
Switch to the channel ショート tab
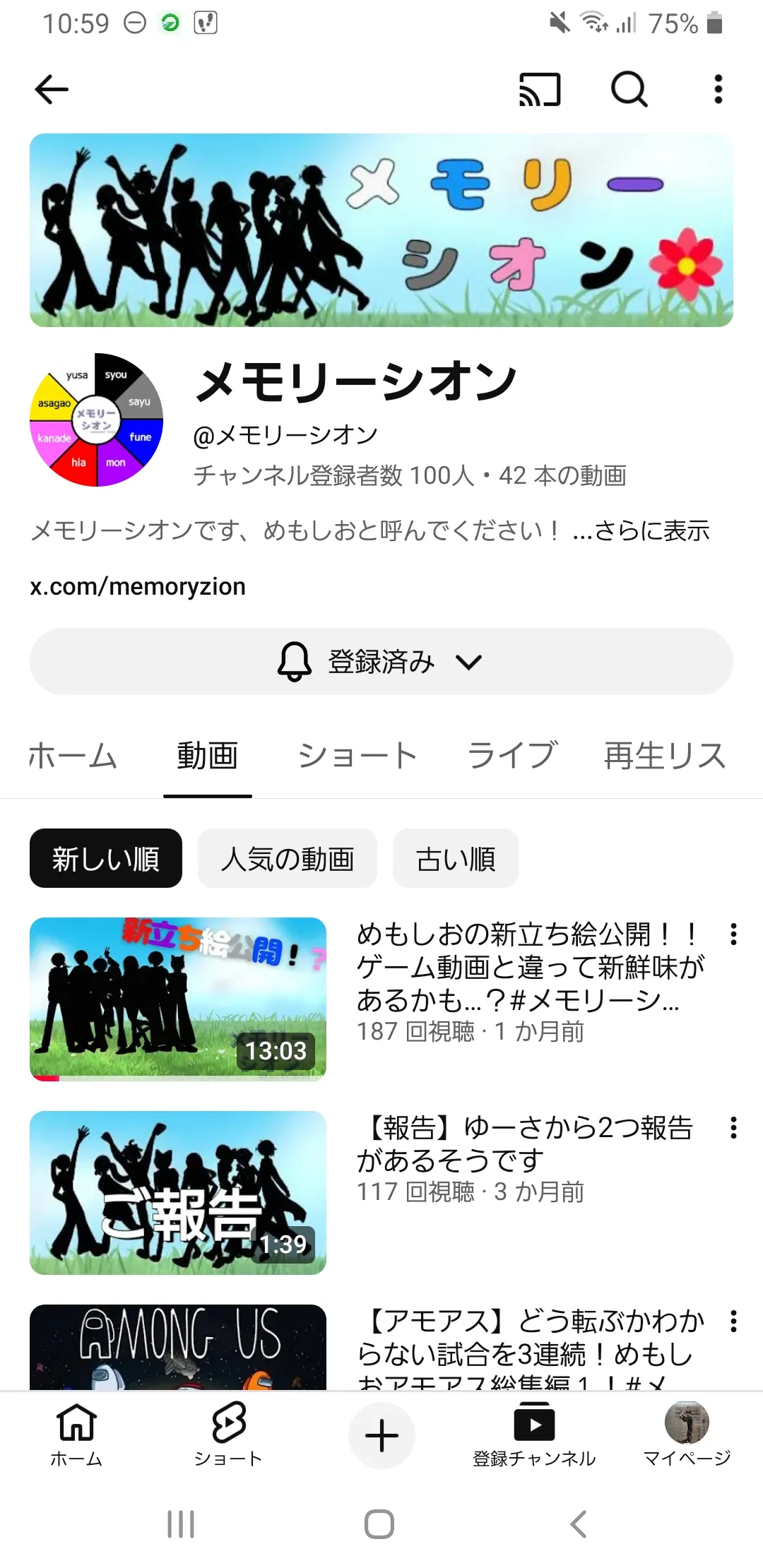357,756
